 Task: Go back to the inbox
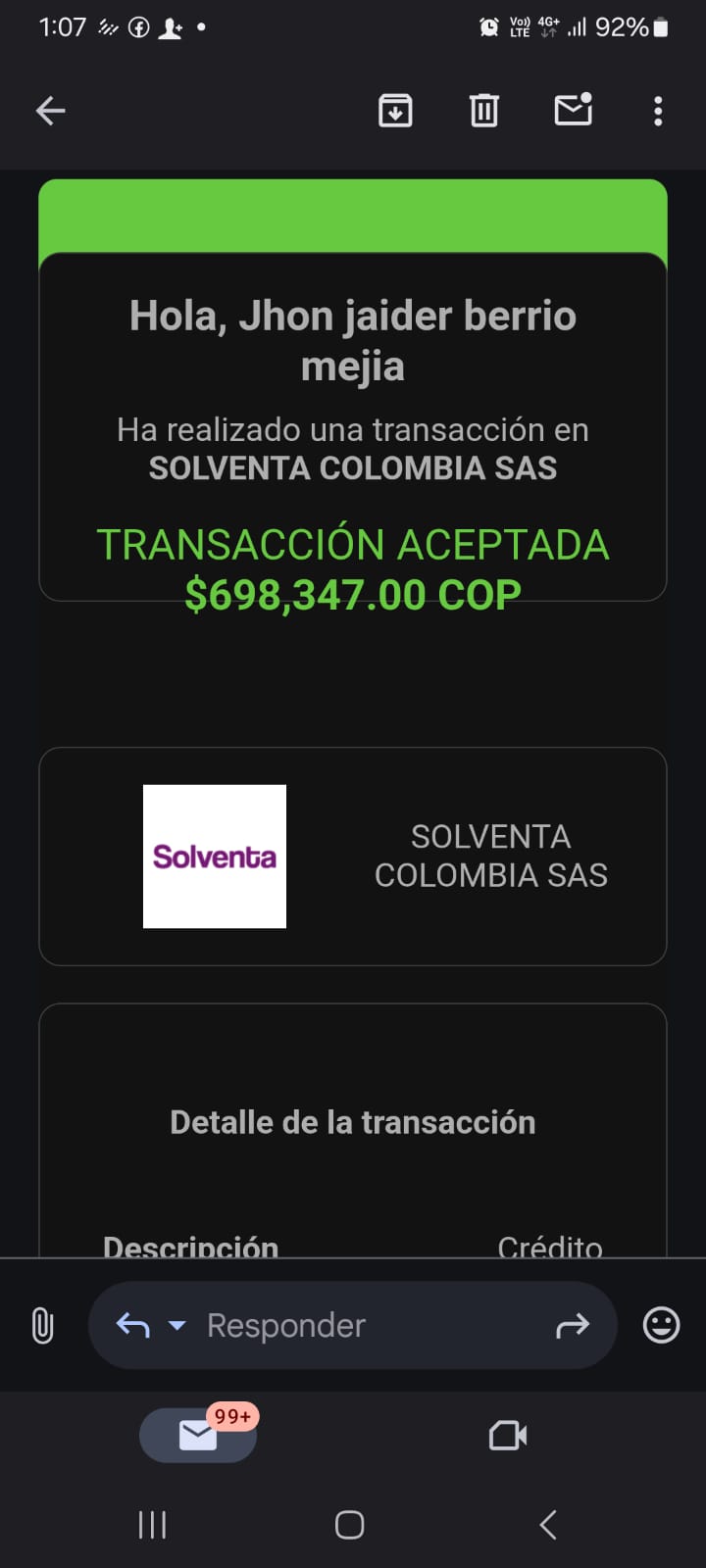[x=51, y=111]
